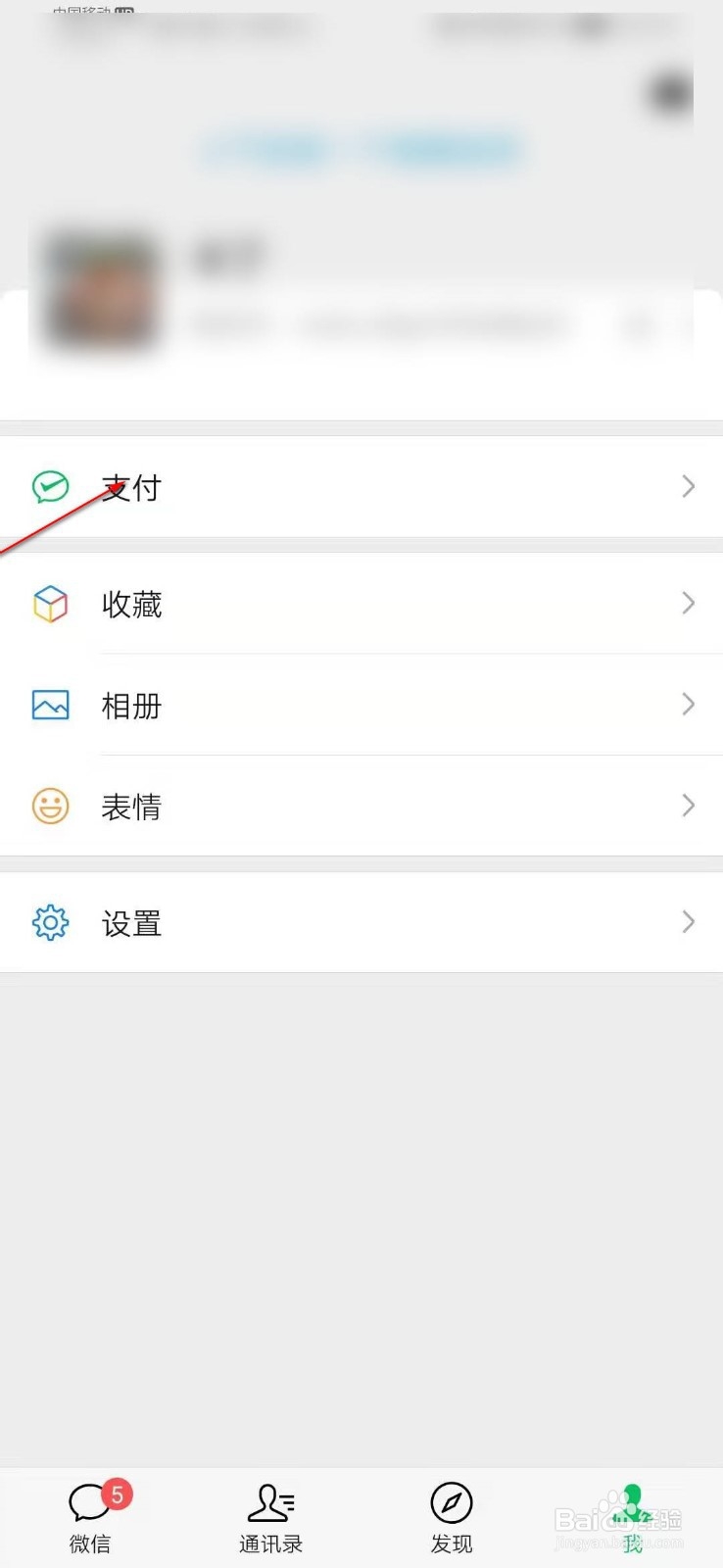Click the 表情 smiley sticker icon

tap(50, 806)
